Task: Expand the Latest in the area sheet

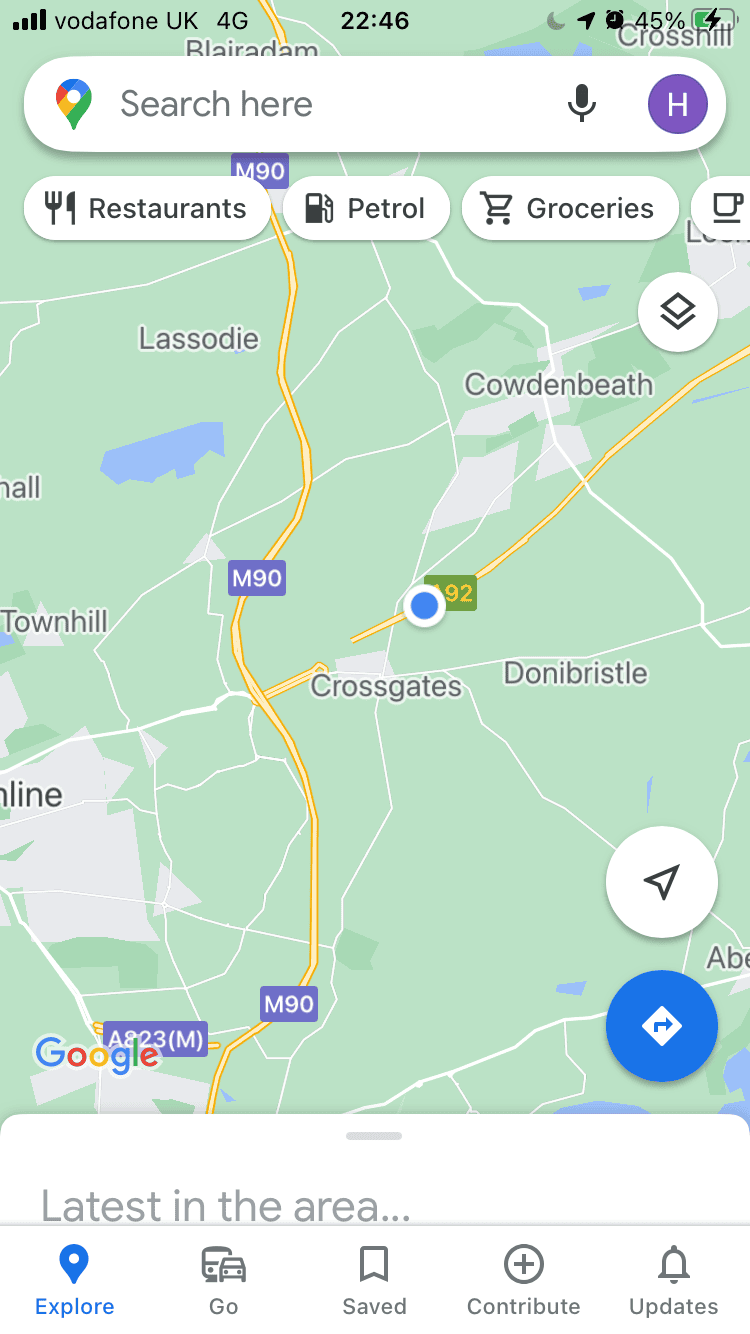Action: click(374, 1170)
